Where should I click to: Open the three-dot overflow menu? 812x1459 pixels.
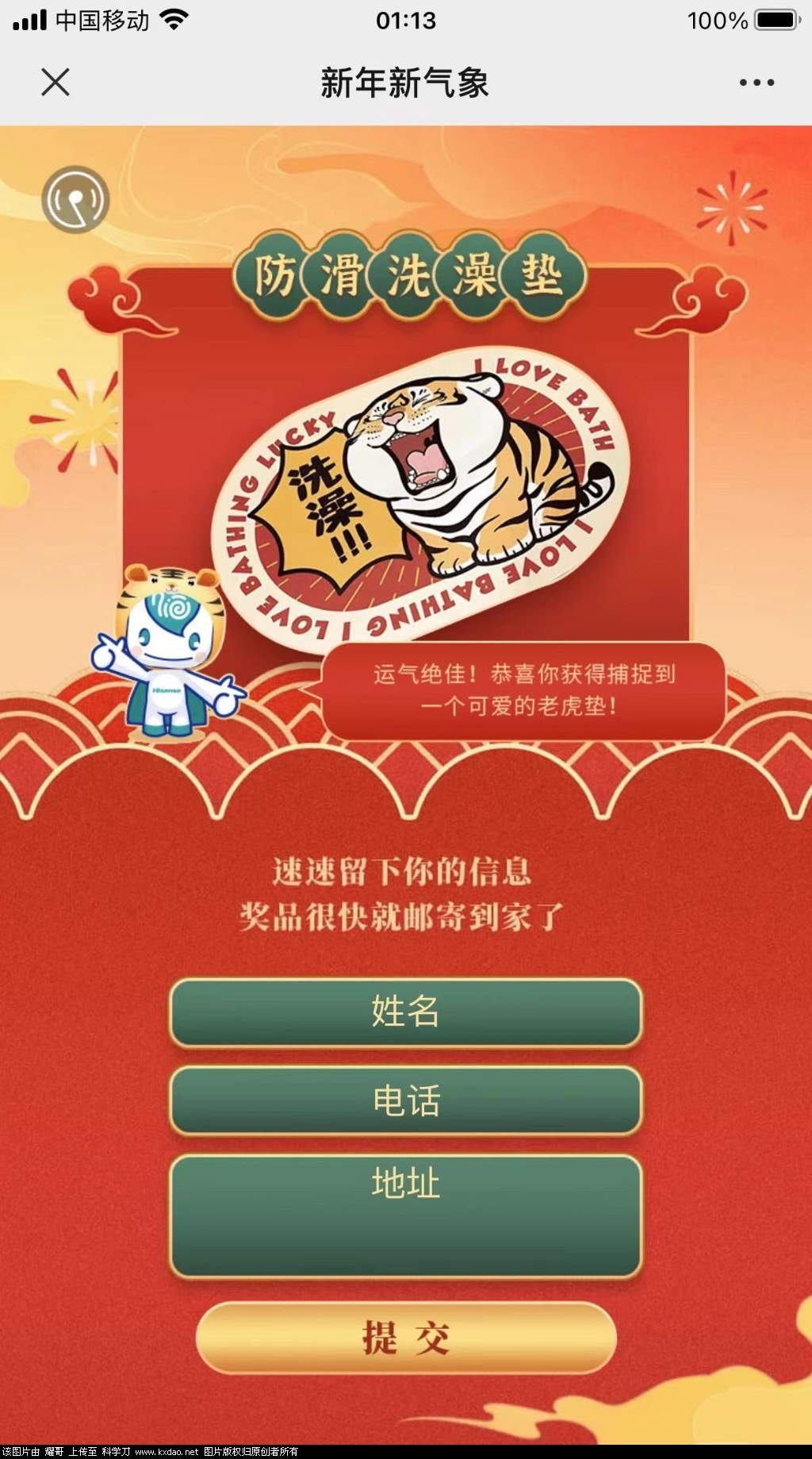click(756, 83)
